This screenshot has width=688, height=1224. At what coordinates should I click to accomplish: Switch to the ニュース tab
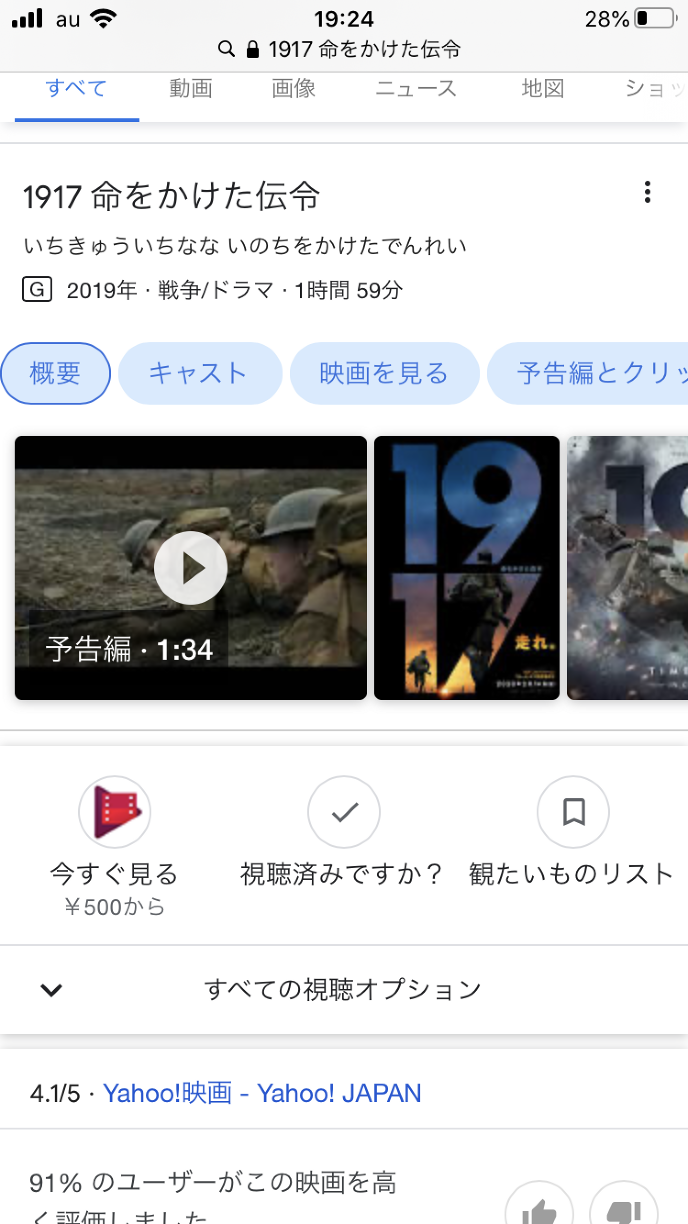tap(416, 88)
